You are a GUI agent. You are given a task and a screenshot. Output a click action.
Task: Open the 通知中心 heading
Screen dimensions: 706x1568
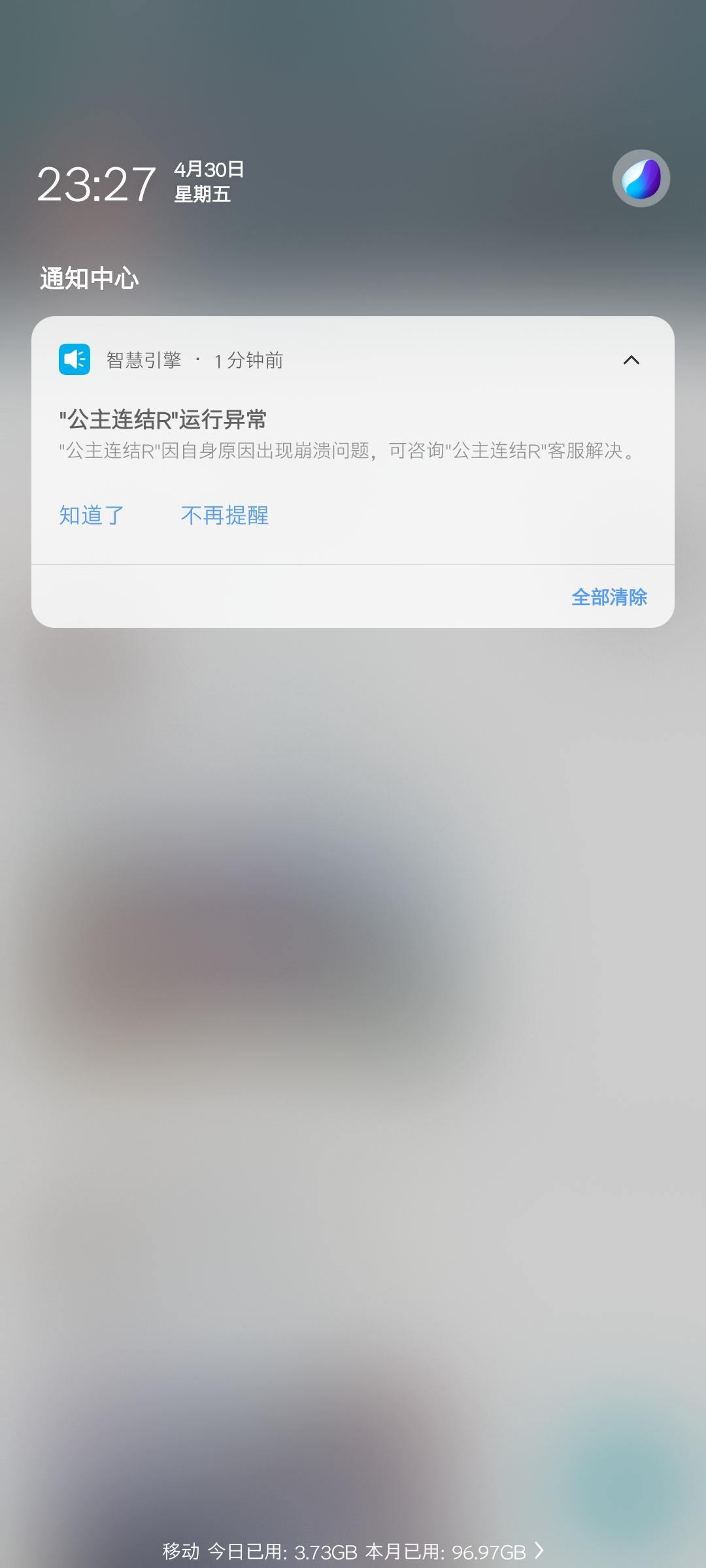pos(89,275)
